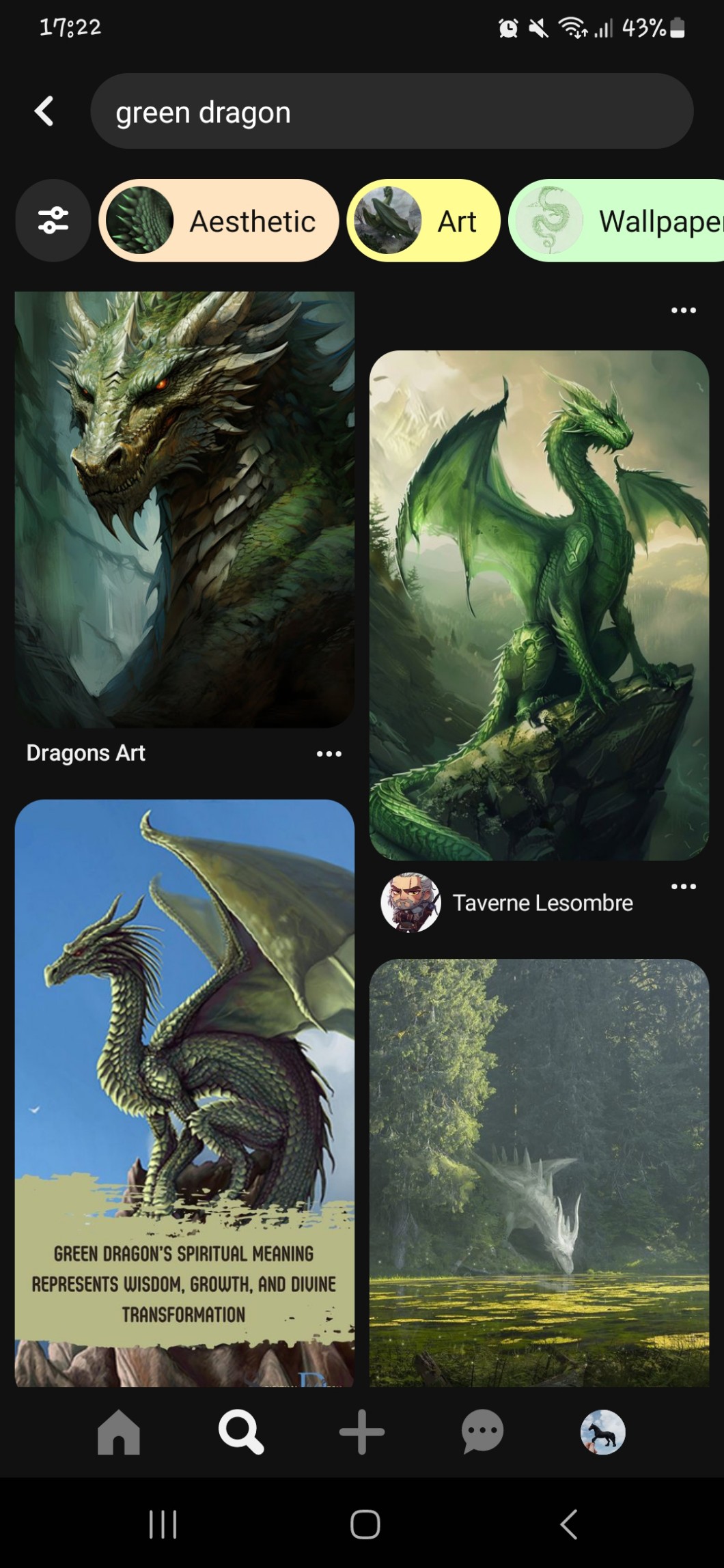Select the Wallpaper filter chip

tap(618, 221)
